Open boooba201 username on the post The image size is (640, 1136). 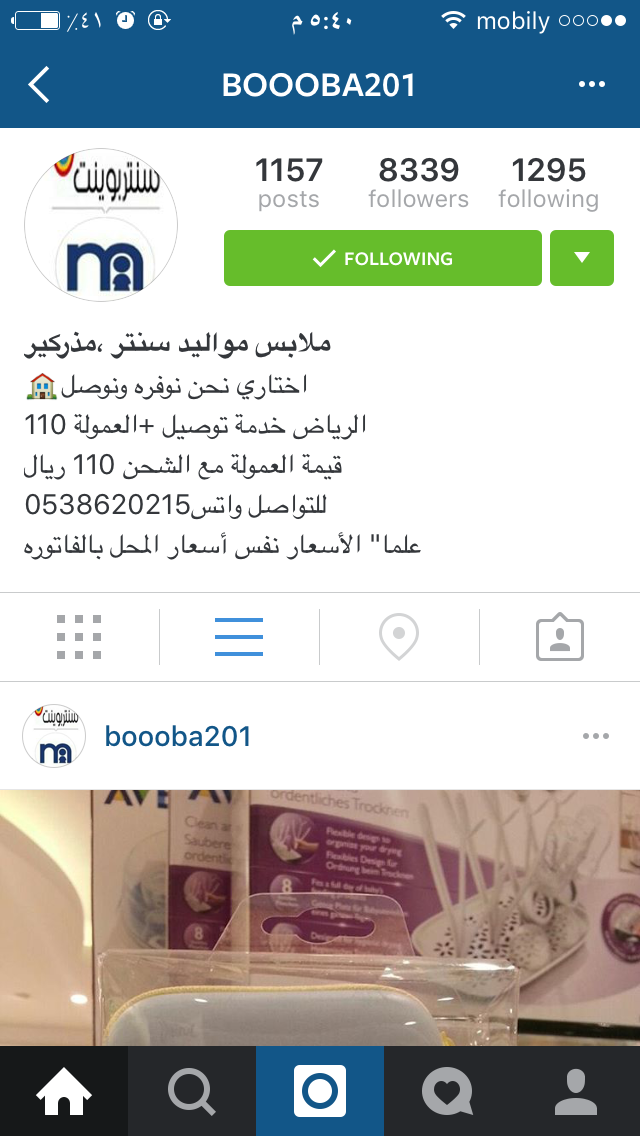pos(178,737)
